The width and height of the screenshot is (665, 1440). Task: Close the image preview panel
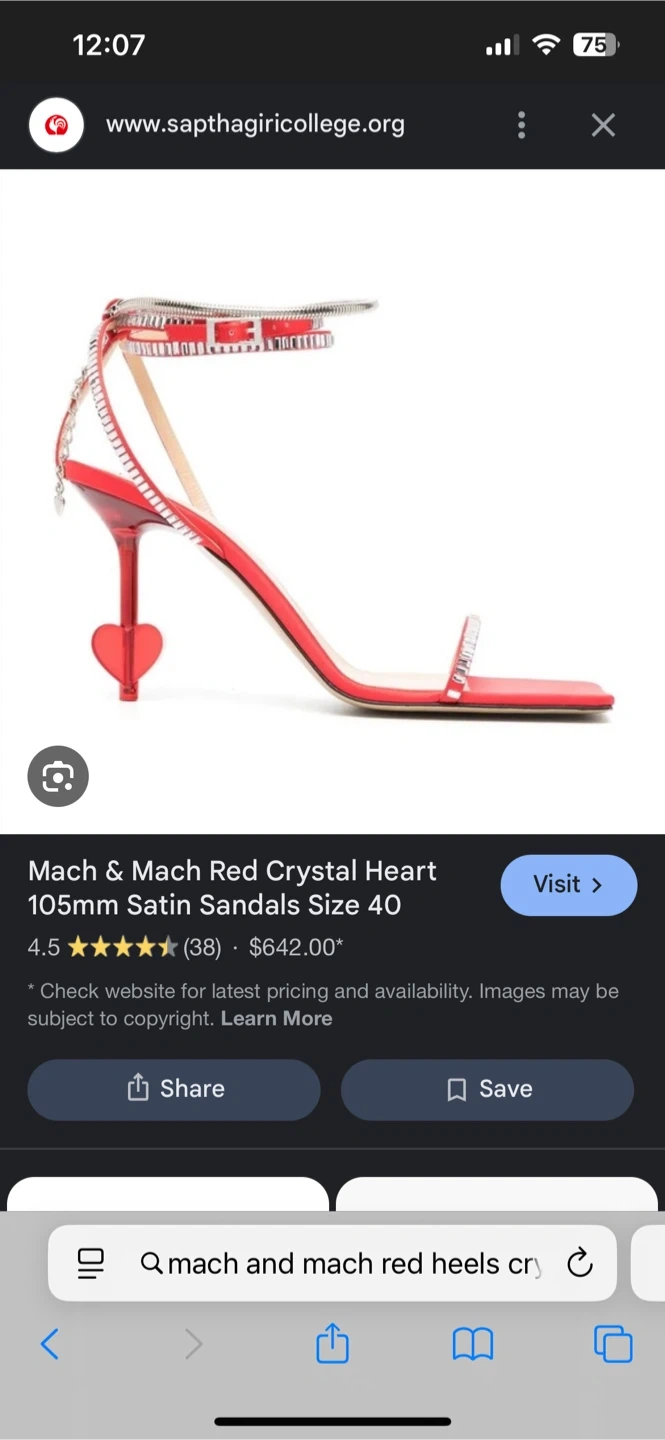[x=603, y=125]
